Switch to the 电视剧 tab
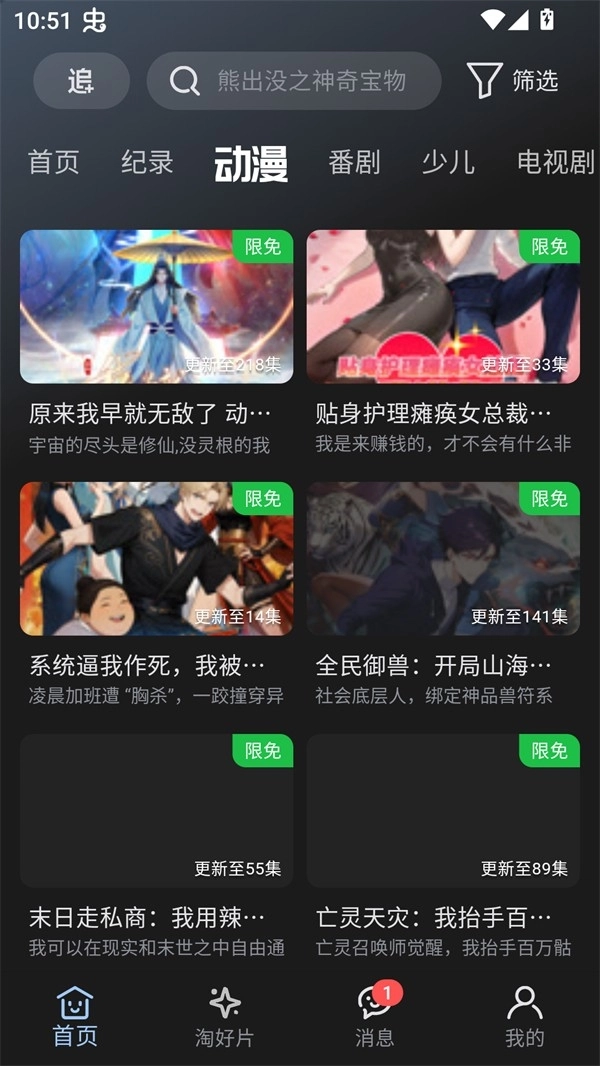Screen dimensions: 600x1066 tap(555, 162)
